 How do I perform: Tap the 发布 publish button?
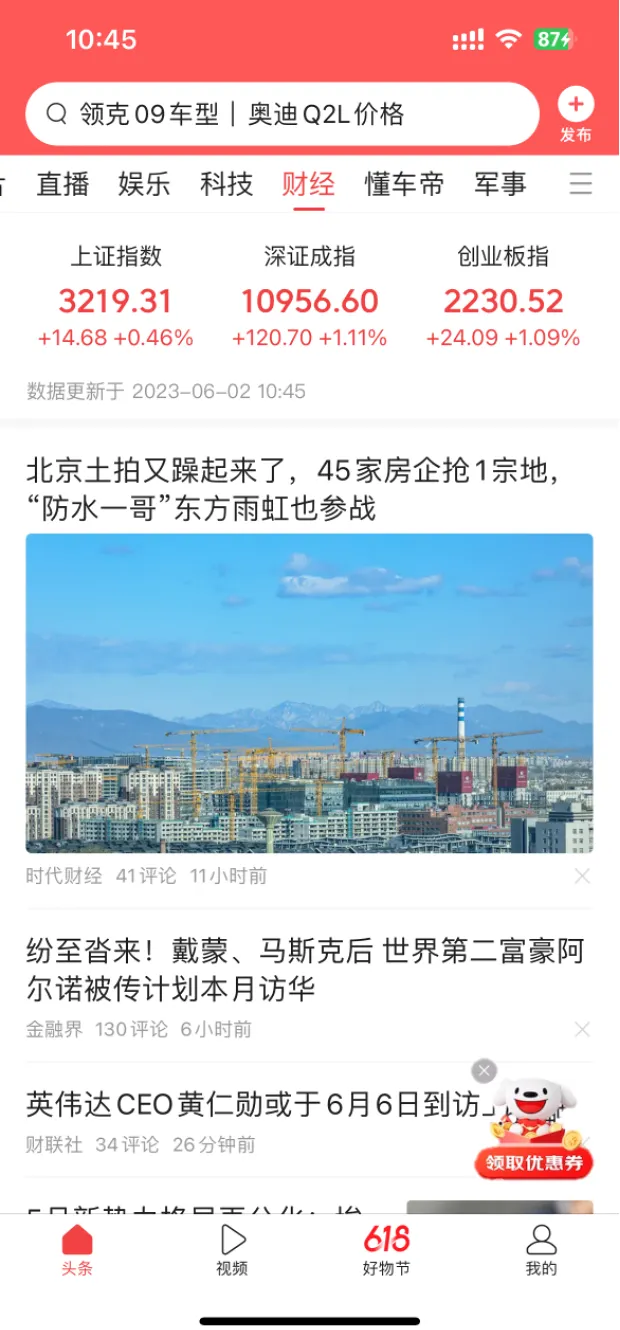[x=575, y=114]
